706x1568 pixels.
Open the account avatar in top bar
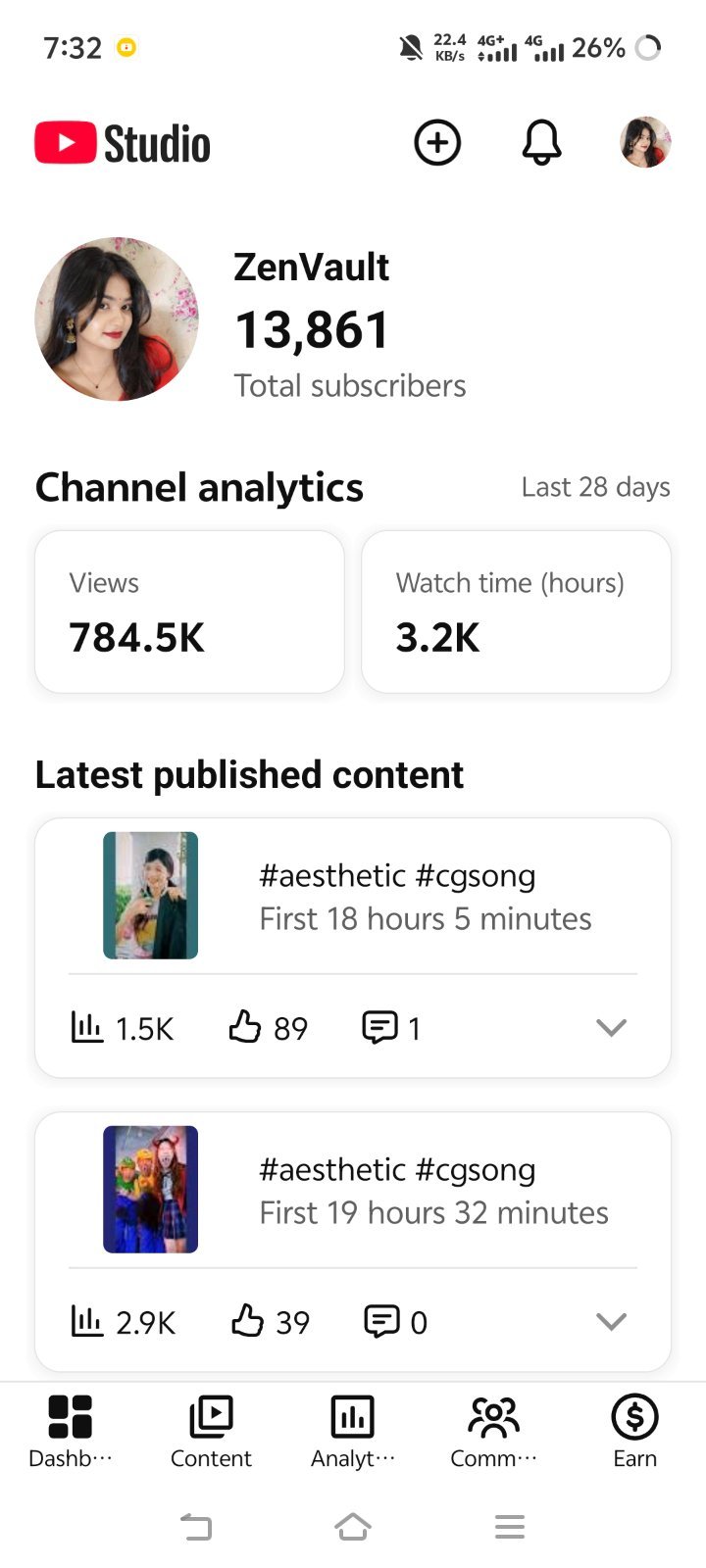[645, 143]
